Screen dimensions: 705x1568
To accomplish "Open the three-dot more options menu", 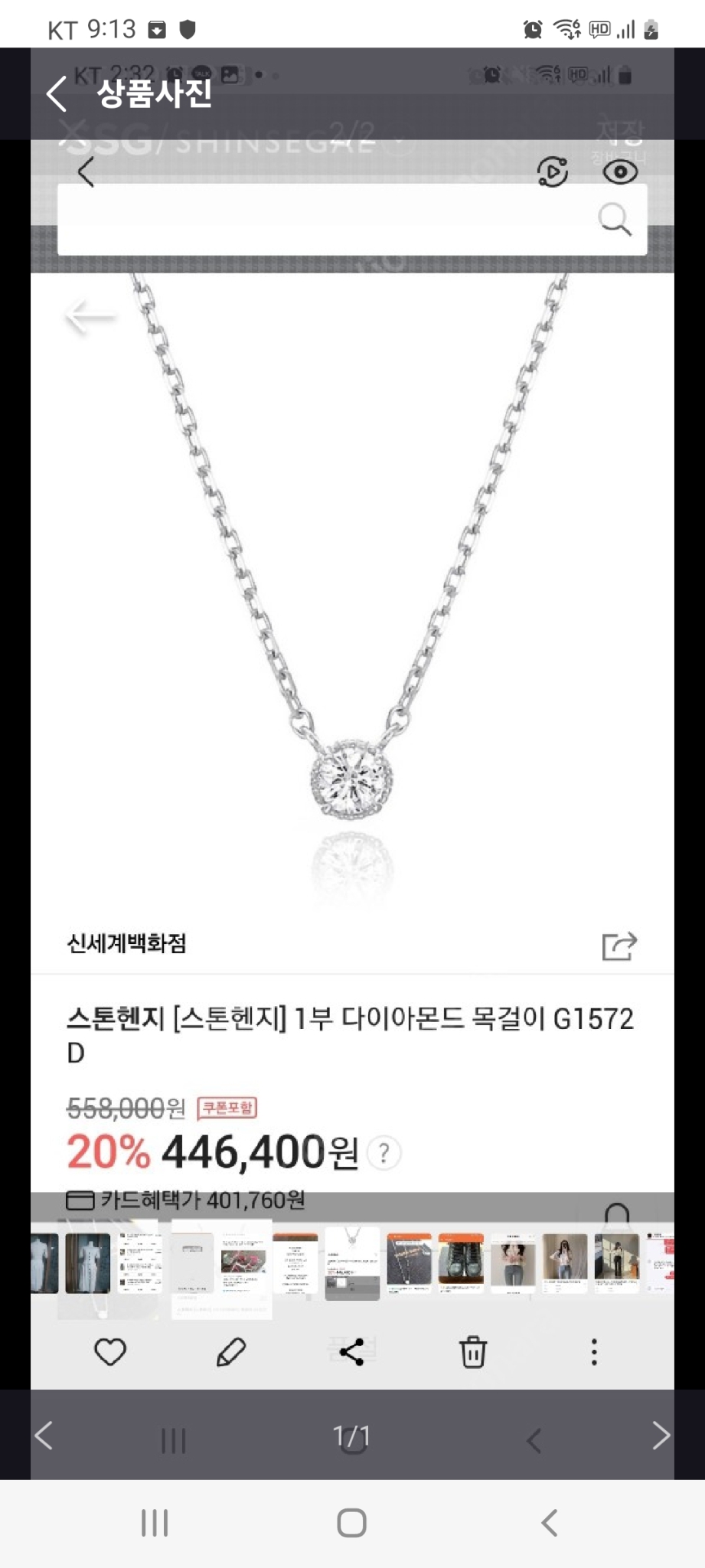I will point(593,1352).
